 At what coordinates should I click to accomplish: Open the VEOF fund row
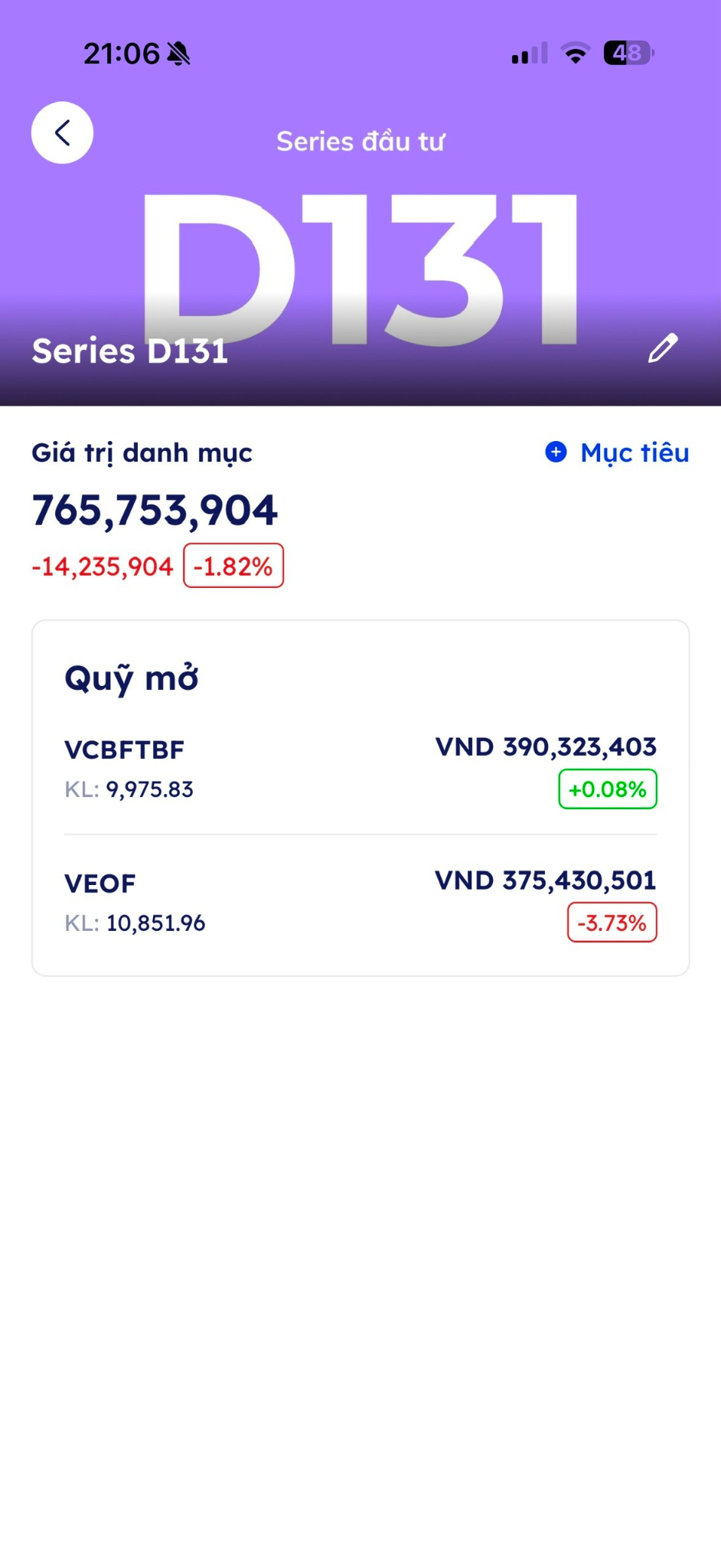point(360,902)
